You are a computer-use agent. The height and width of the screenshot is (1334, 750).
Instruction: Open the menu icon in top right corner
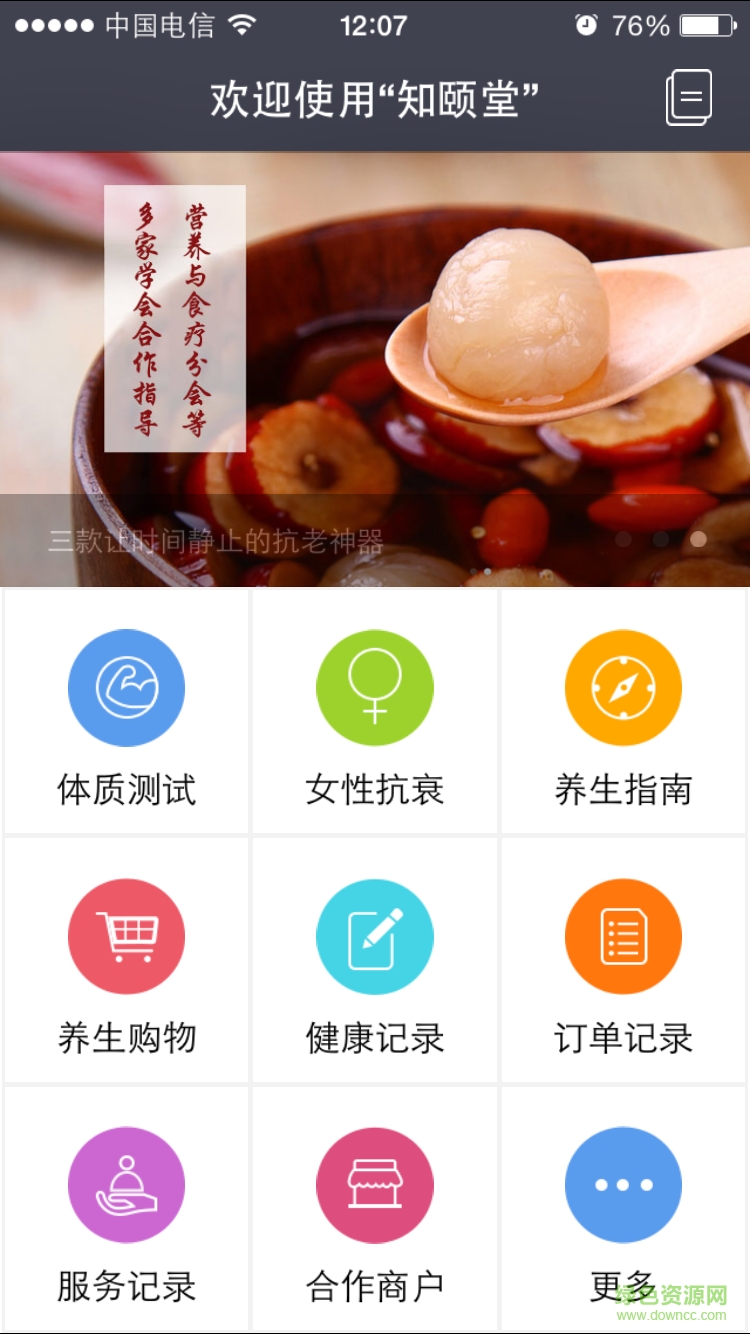click(689, 97)
